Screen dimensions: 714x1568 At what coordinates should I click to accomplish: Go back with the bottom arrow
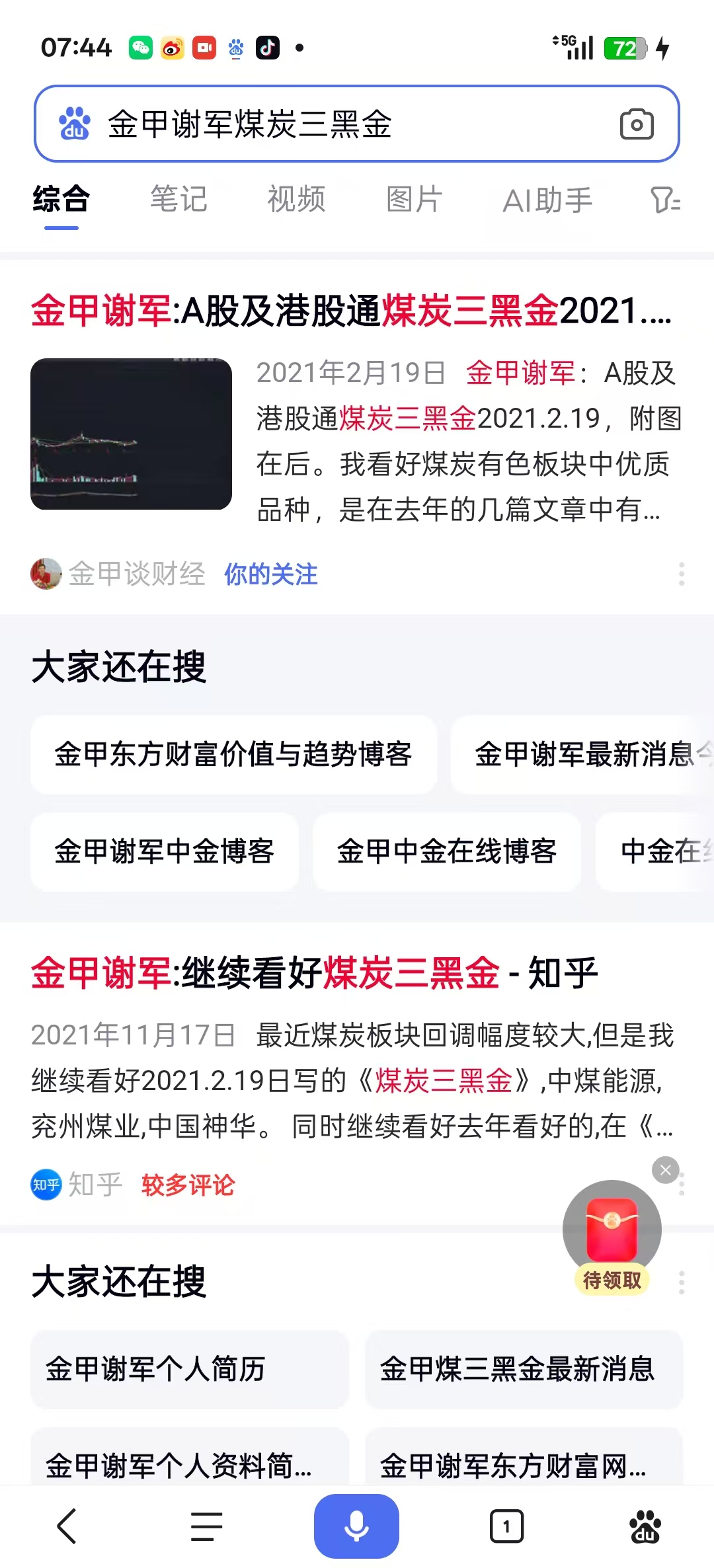pos(67,1526)
